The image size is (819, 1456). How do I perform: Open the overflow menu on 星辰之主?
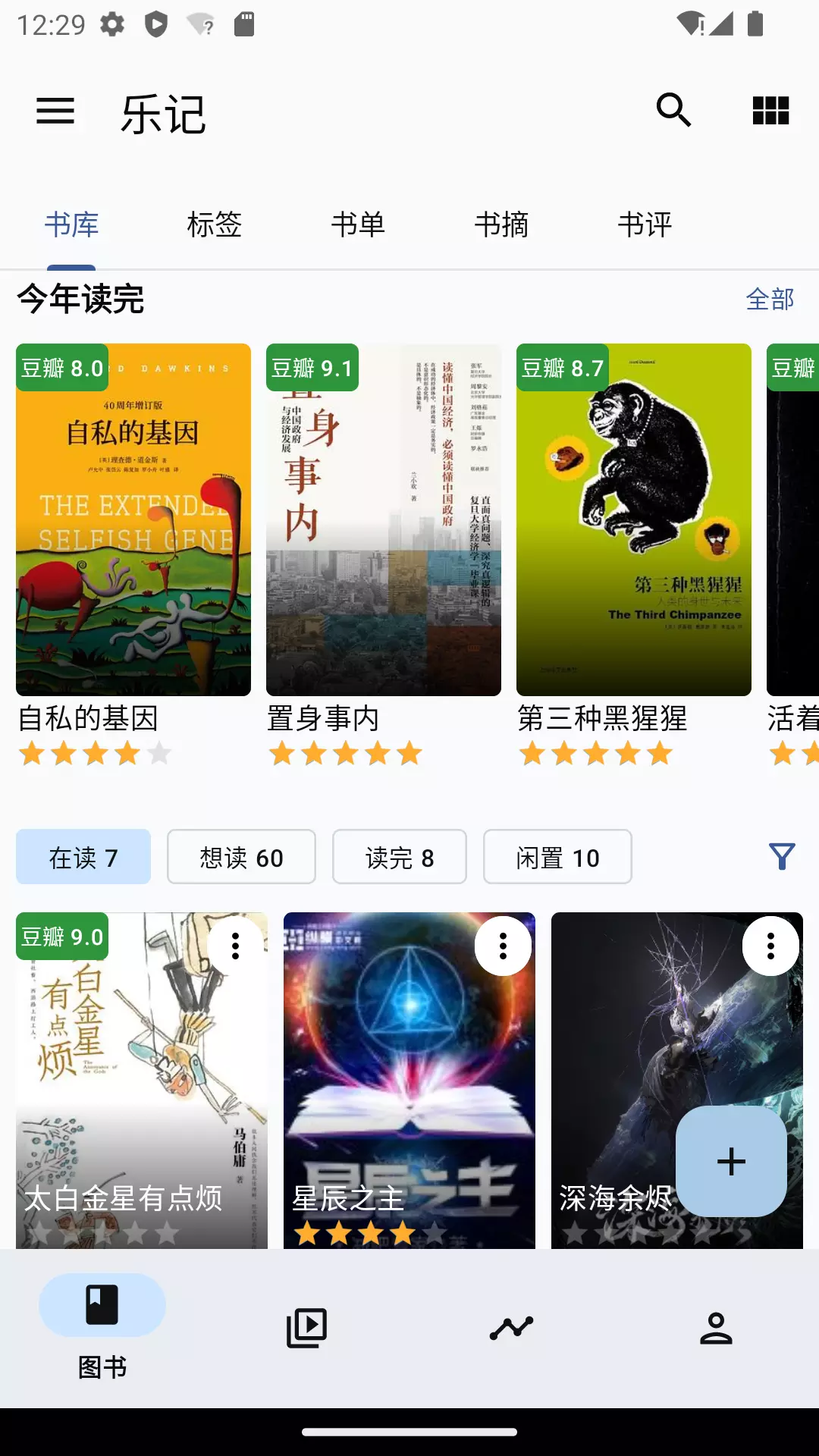click(503, 946)
